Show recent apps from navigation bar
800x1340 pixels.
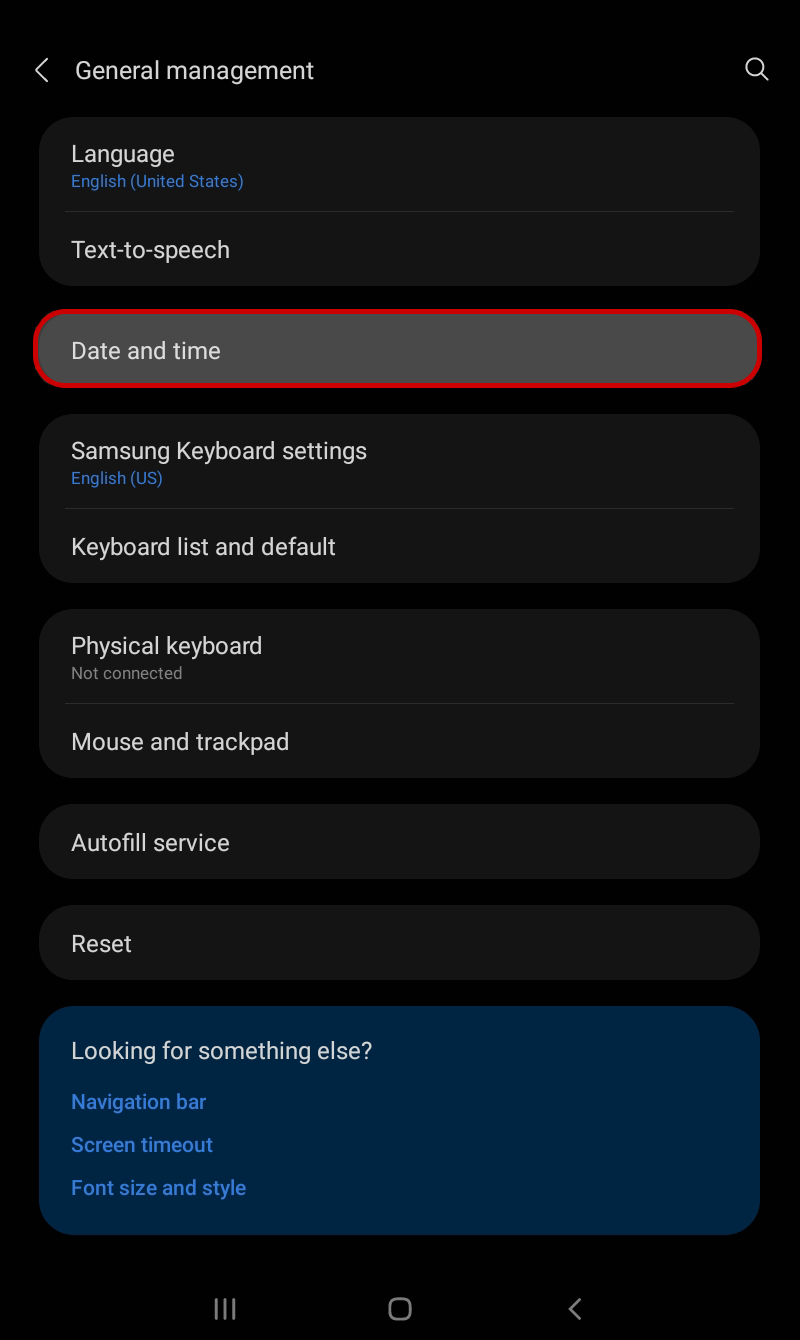click(x=225, y=1308)
